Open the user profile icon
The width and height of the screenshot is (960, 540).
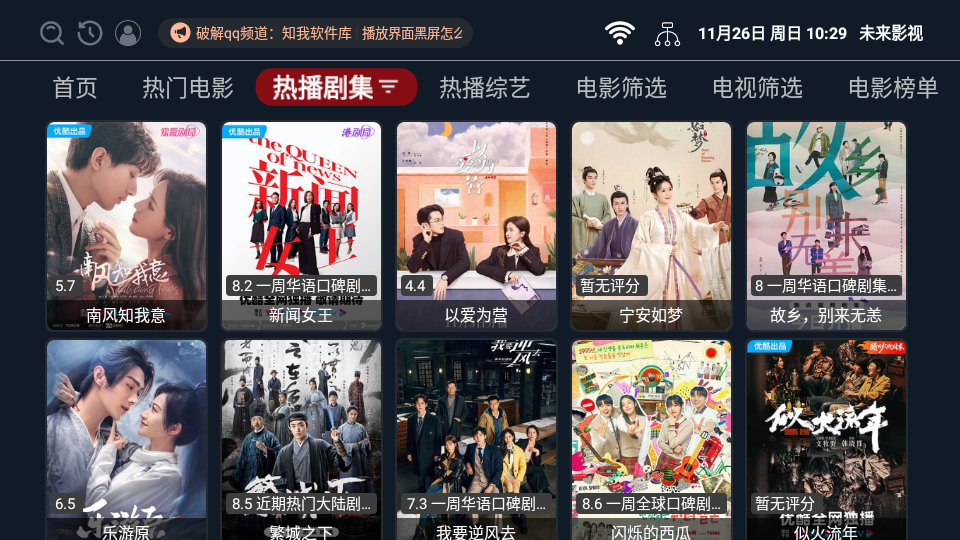point(128,33)
